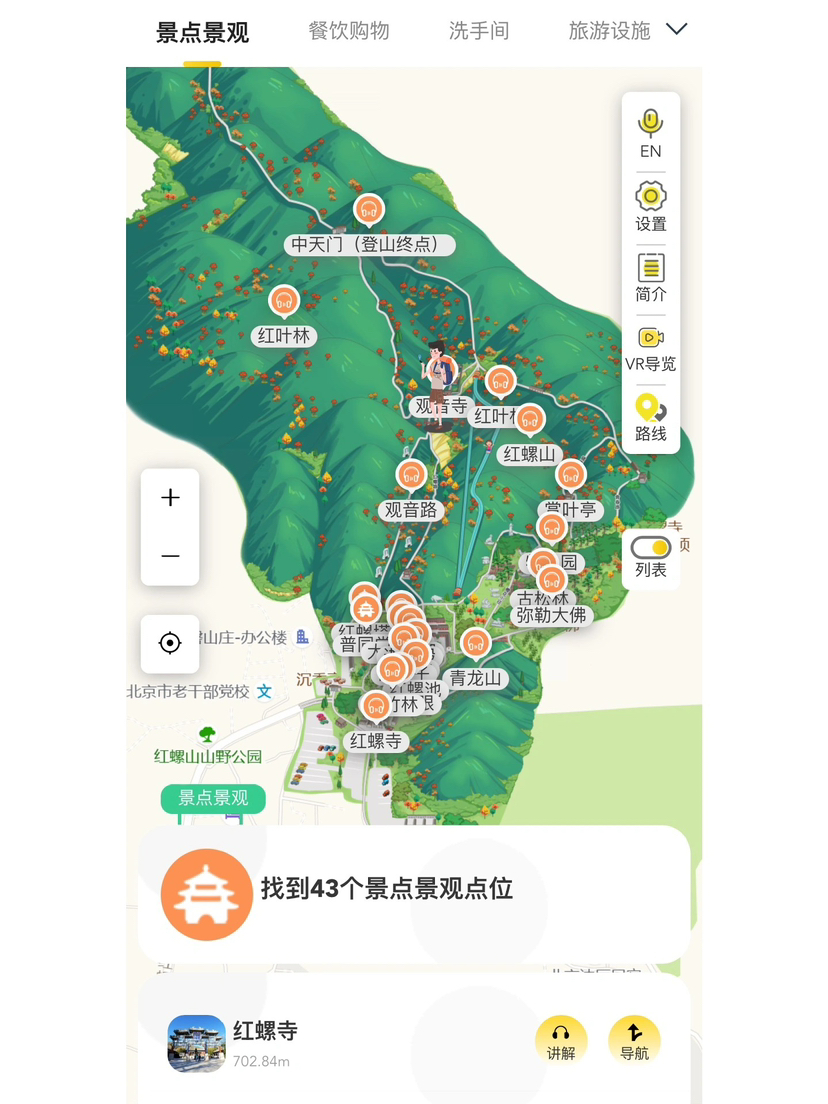
Task: Tap the EN voice language button
Action: [x=651, y=133]
